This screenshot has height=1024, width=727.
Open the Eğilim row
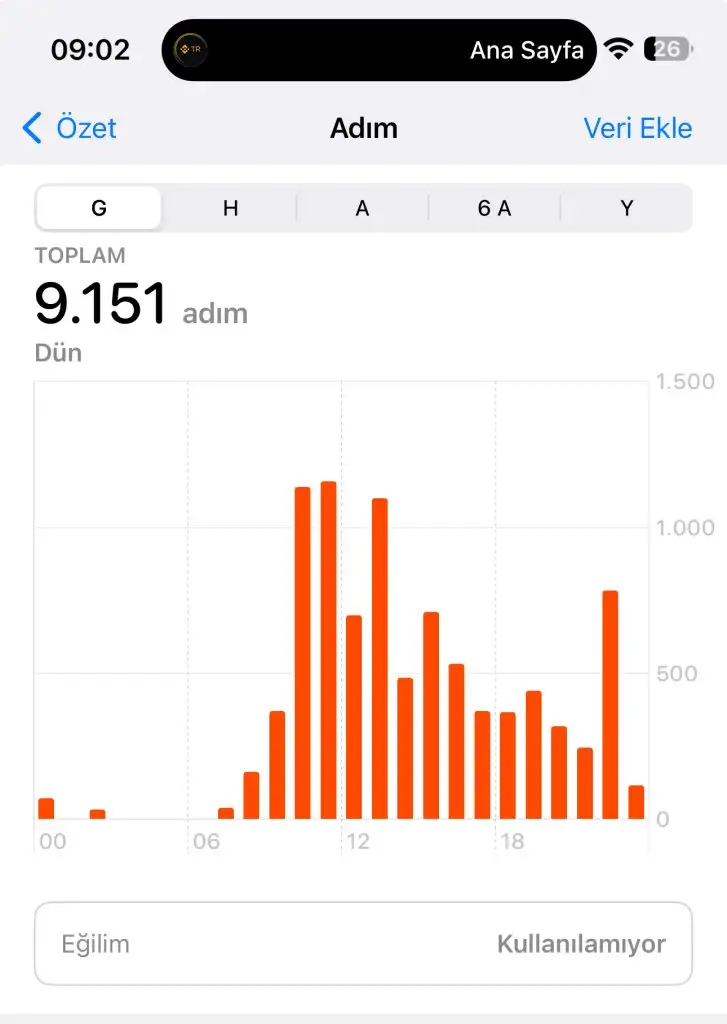(x=363, y=944)
